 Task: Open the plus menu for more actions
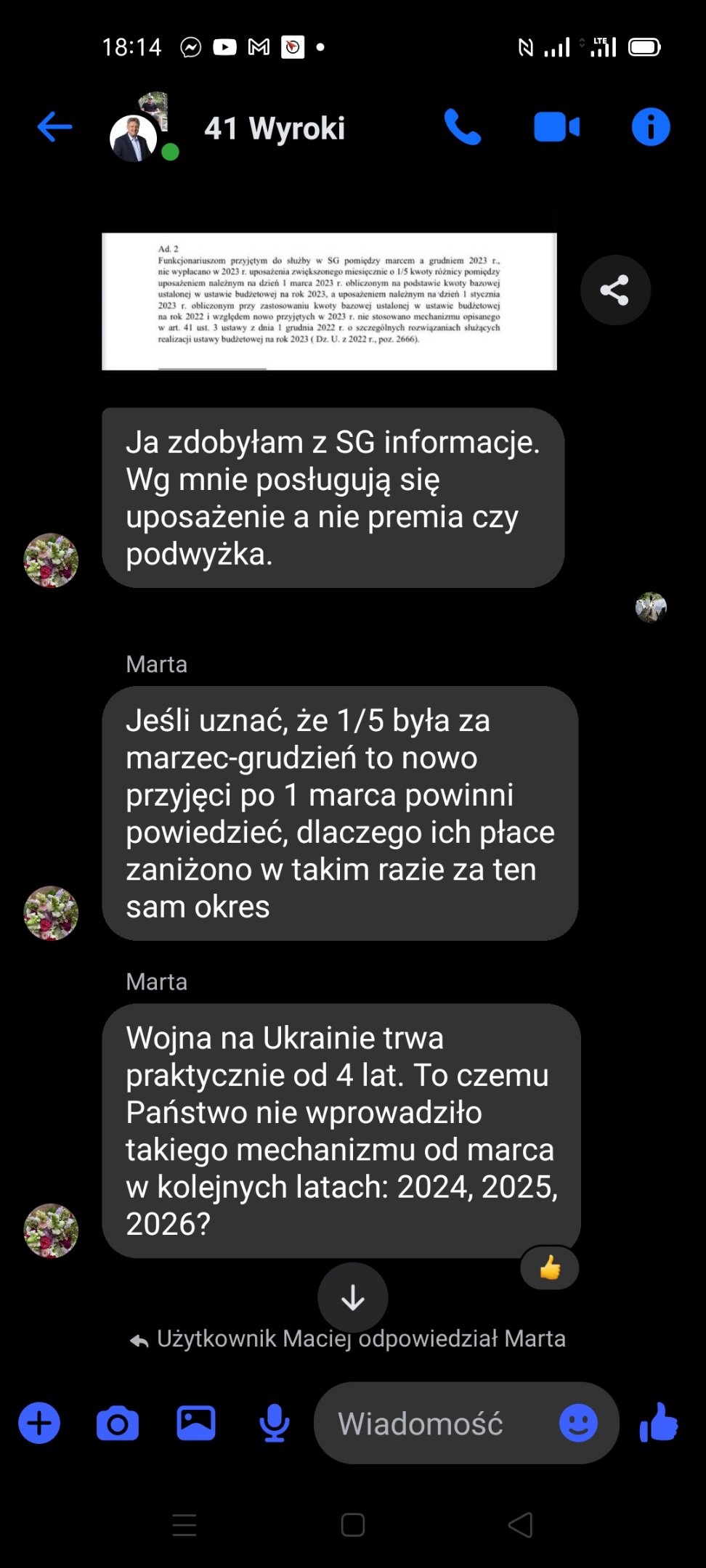(39, 1424)
